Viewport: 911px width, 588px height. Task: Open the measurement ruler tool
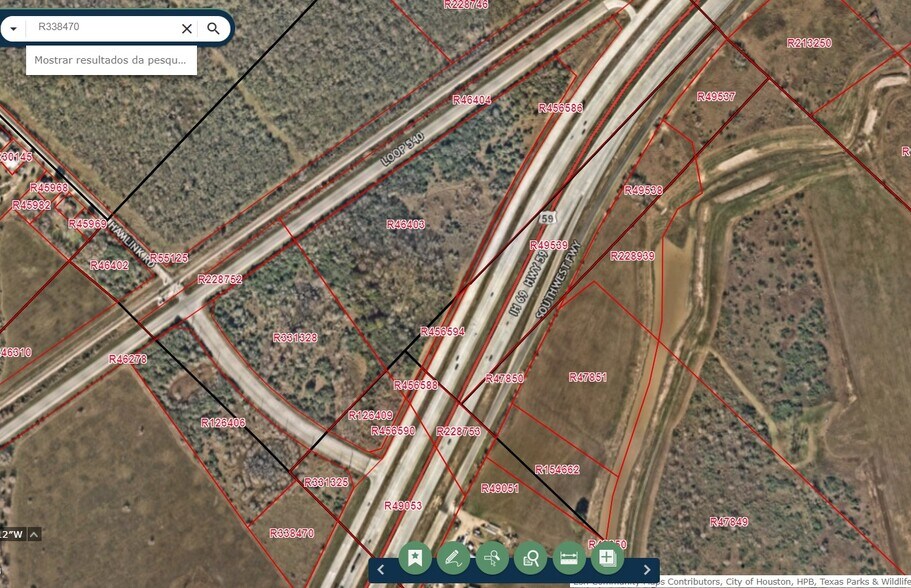click(x=569, y=558)
